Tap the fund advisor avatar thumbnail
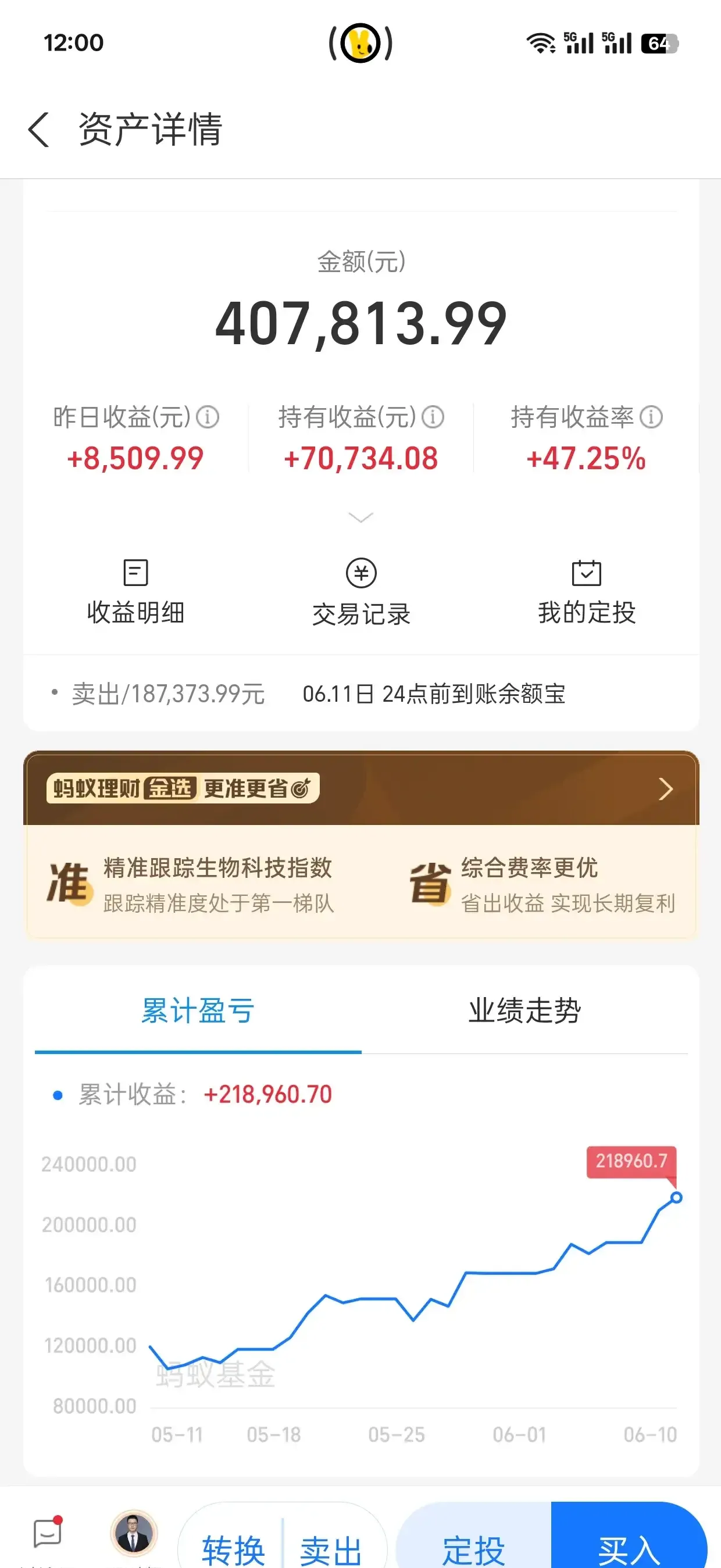The image size is (721, 1568). 134,1534
